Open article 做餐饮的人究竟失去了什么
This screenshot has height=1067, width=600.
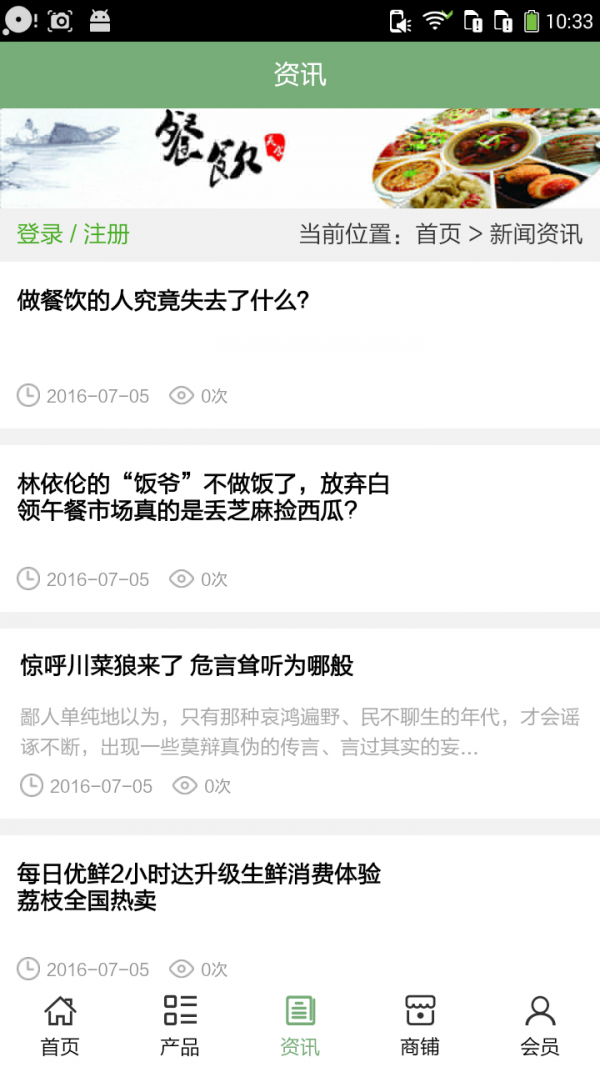pyautogui.click(x=163, y=300)
